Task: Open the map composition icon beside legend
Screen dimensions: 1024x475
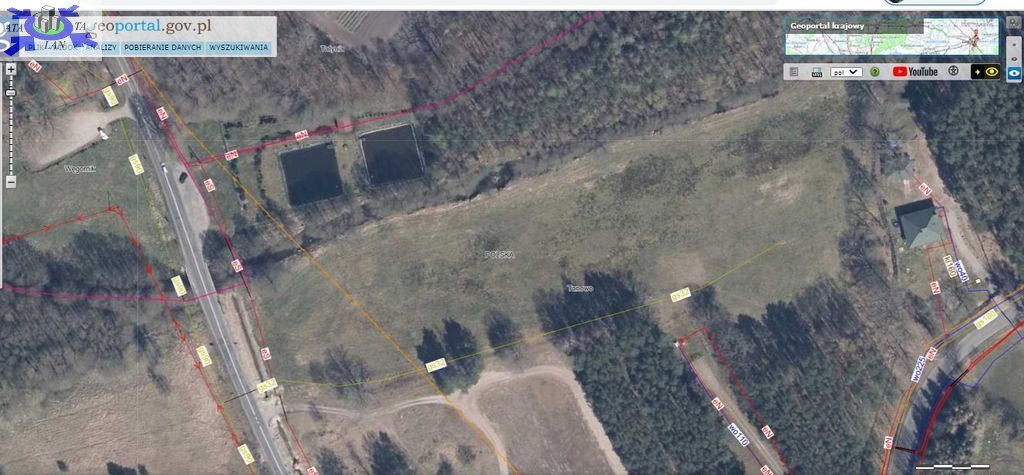Action: pos(817,73)
